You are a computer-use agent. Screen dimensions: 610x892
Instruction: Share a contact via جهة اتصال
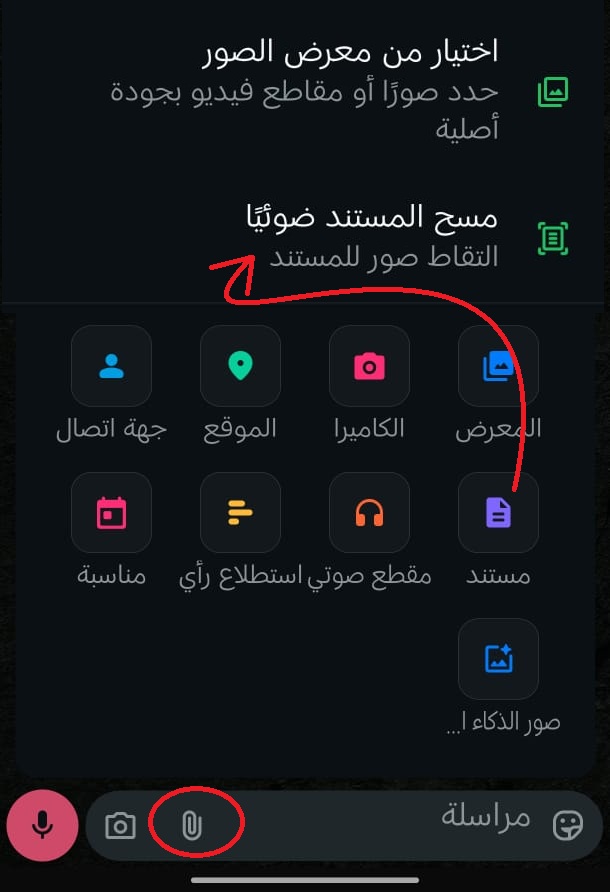click(112, 366)
